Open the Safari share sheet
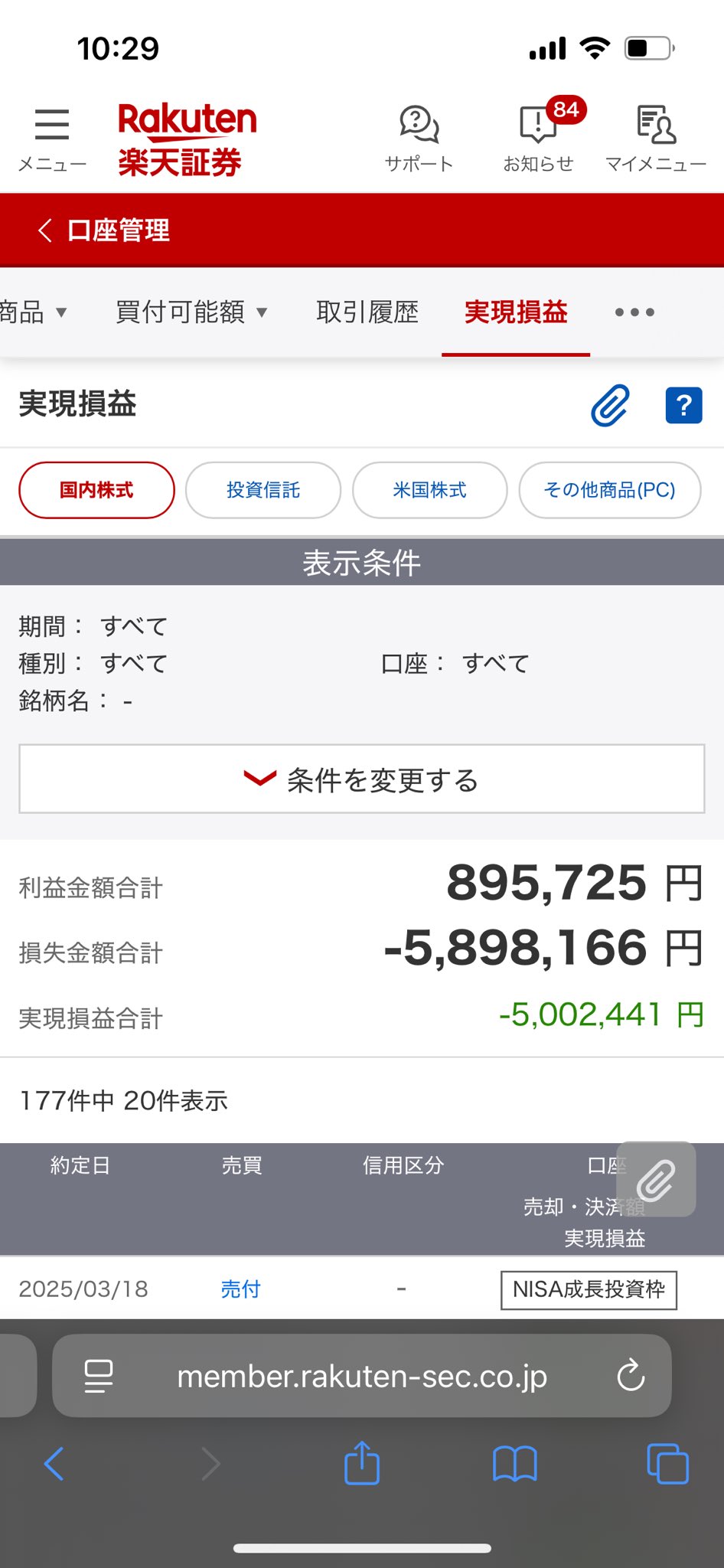 tap(362, 1463)
